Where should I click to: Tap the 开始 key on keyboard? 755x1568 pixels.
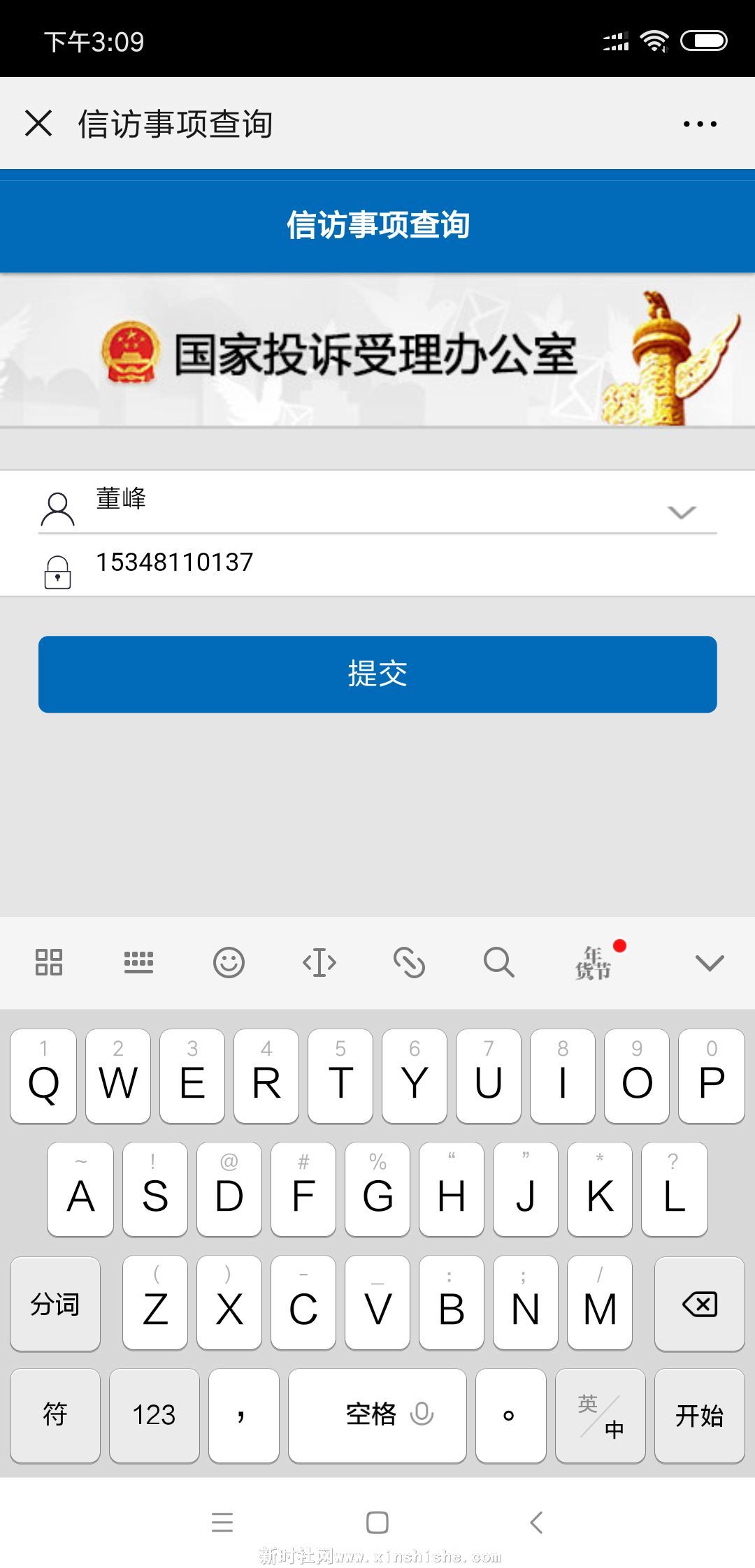[699, 1416]
